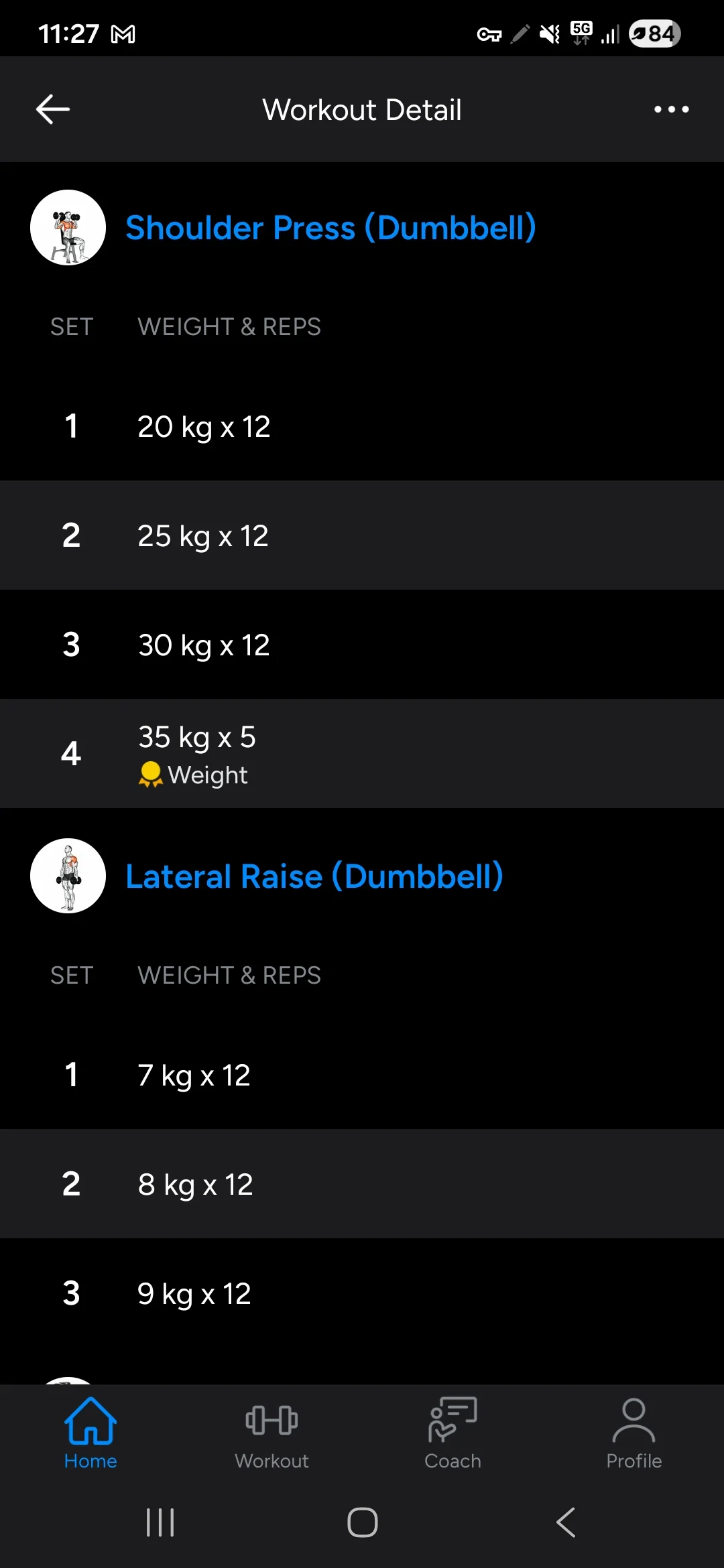Tap the system home button

(362, 1522)
